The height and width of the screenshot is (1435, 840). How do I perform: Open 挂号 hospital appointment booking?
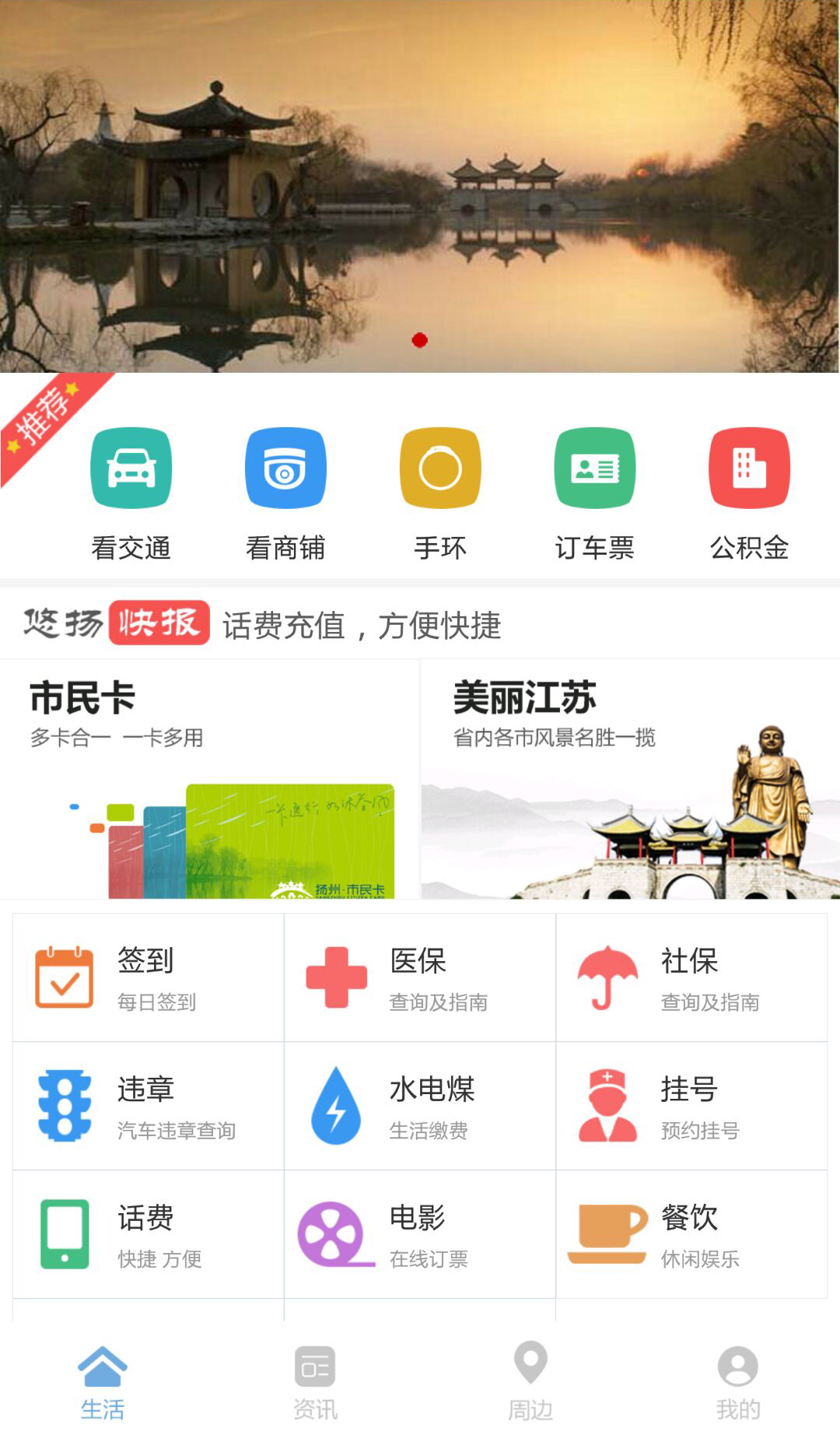tap(691, 1106)
